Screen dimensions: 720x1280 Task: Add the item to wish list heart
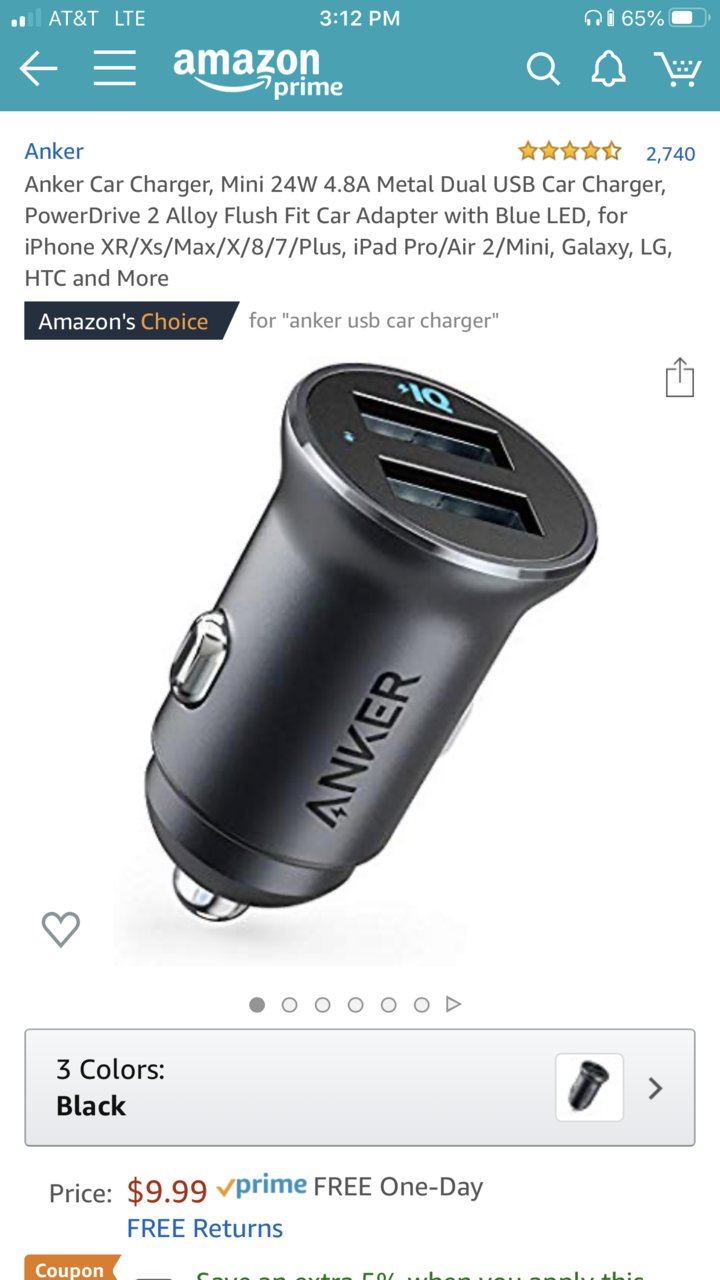[61, 929]
